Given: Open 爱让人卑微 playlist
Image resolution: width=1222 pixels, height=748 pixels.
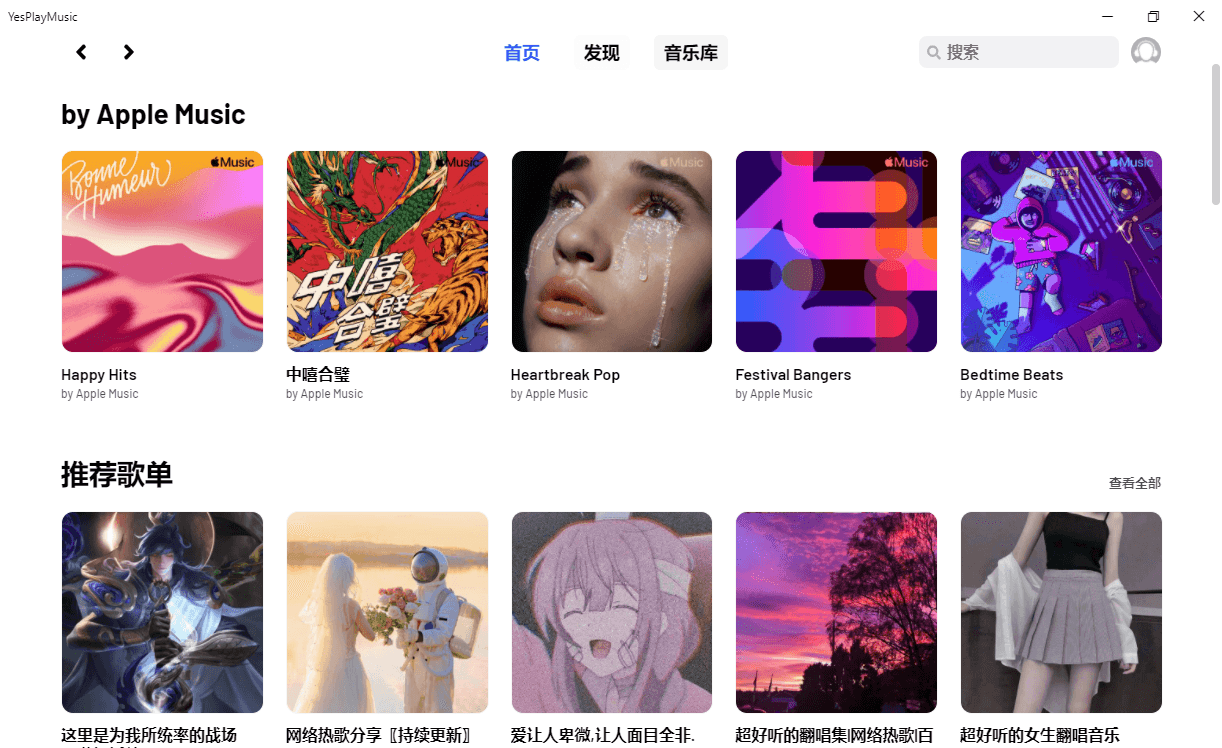Looking at the screenshot, I should pyautogui.click(x=611, y=612).
